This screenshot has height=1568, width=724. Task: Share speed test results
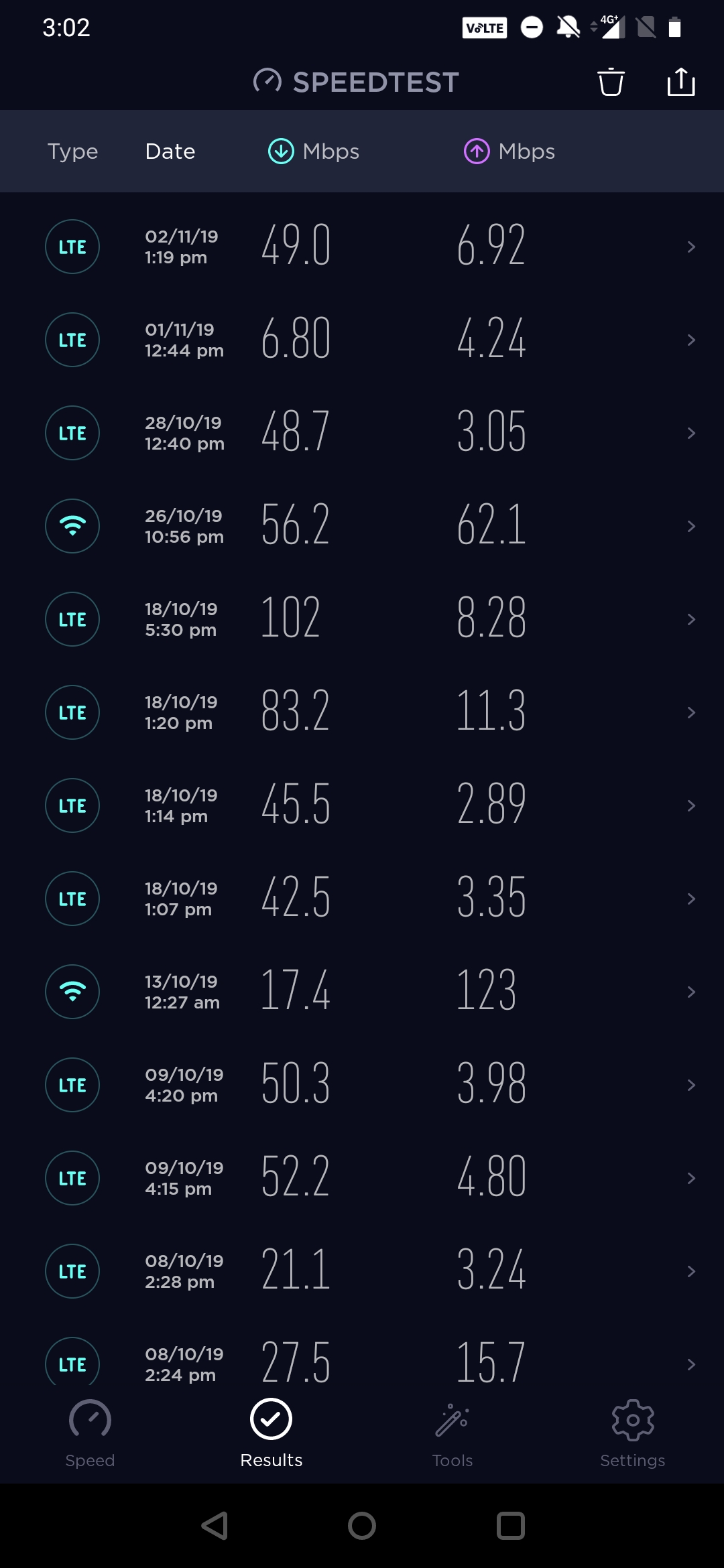680,82
